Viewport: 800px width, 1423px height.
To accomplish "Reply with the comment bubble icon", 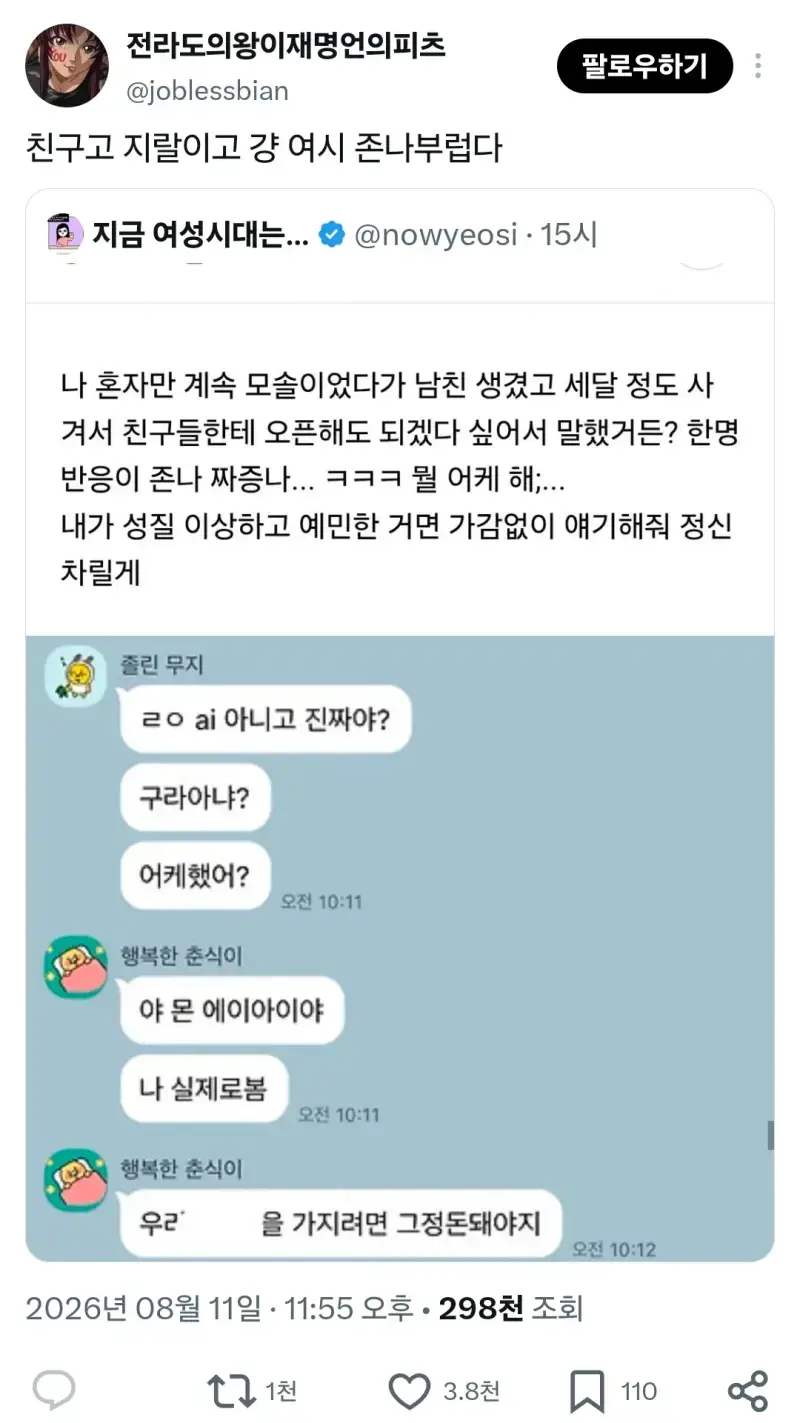I will (x=54, y=1390).
